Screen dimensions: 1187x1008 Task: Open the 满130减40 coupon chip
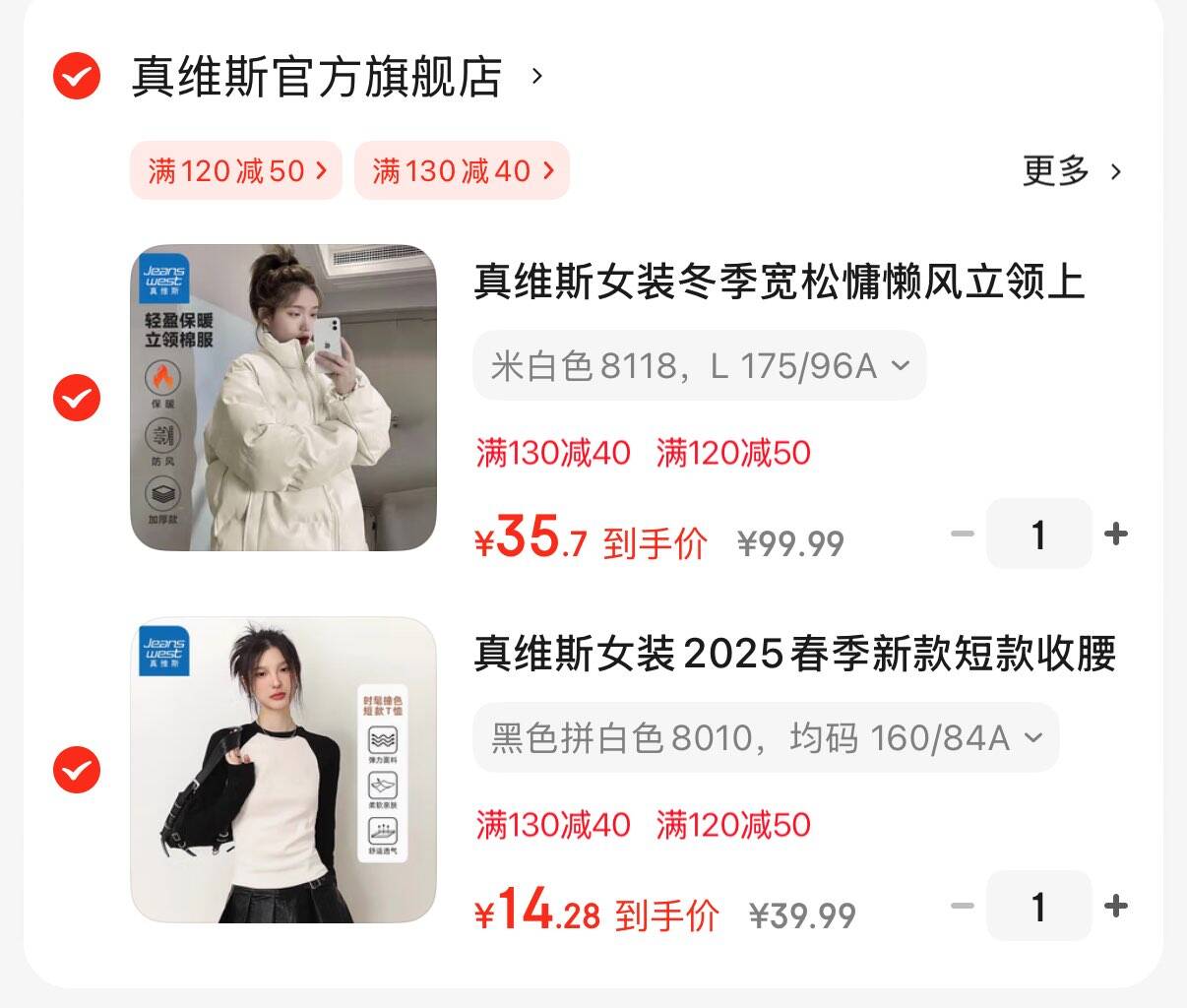point(462,171)
